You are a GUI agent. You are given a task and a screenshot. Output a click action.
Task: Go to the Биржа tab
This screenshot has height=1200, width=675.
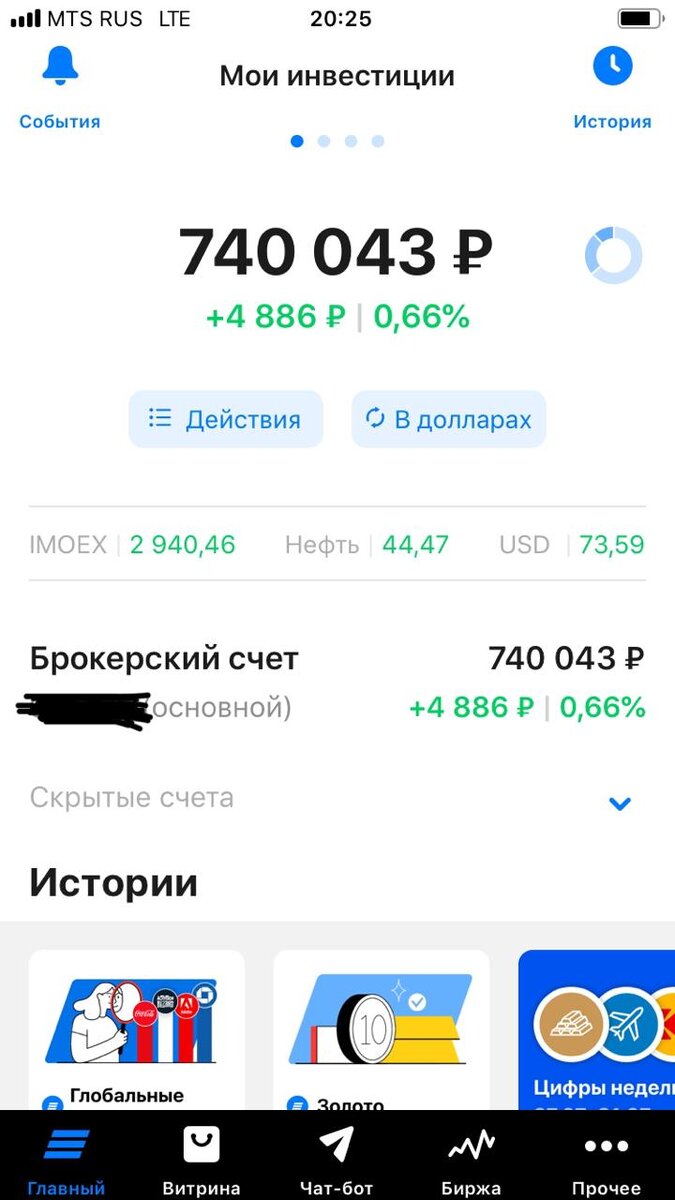pos(471,1160)
